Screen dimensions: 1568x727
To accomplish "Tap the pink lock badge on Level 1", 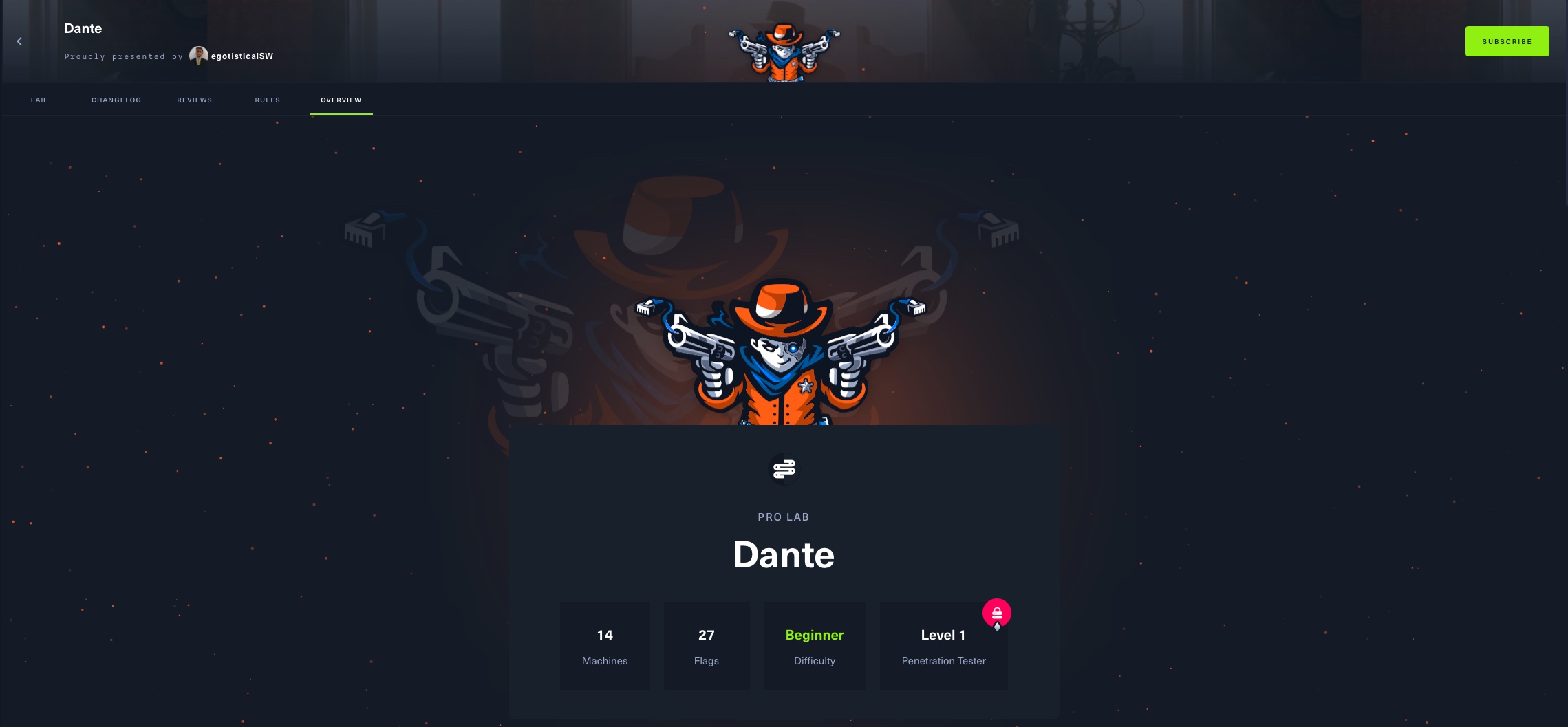I will tap(996, 613).
